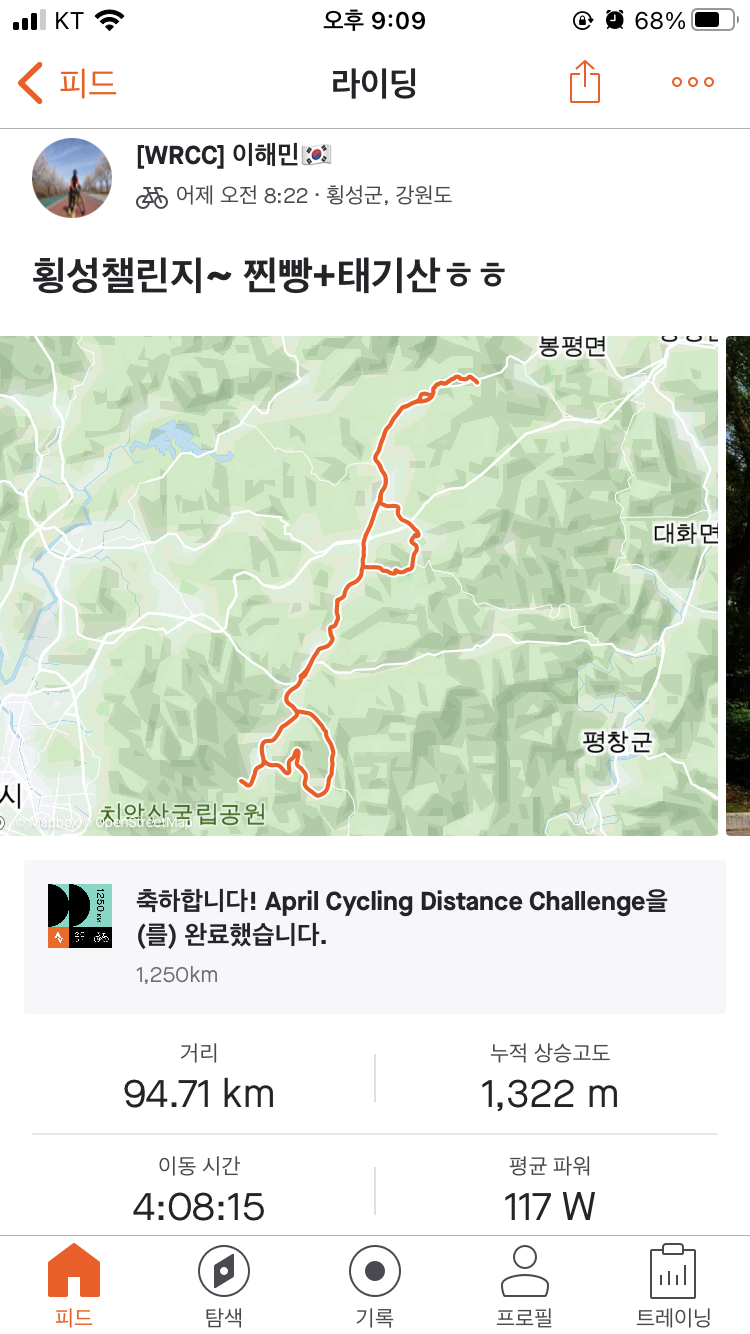Switch to the 피드 tab

pyautogui.click(x=74, y=1284)
